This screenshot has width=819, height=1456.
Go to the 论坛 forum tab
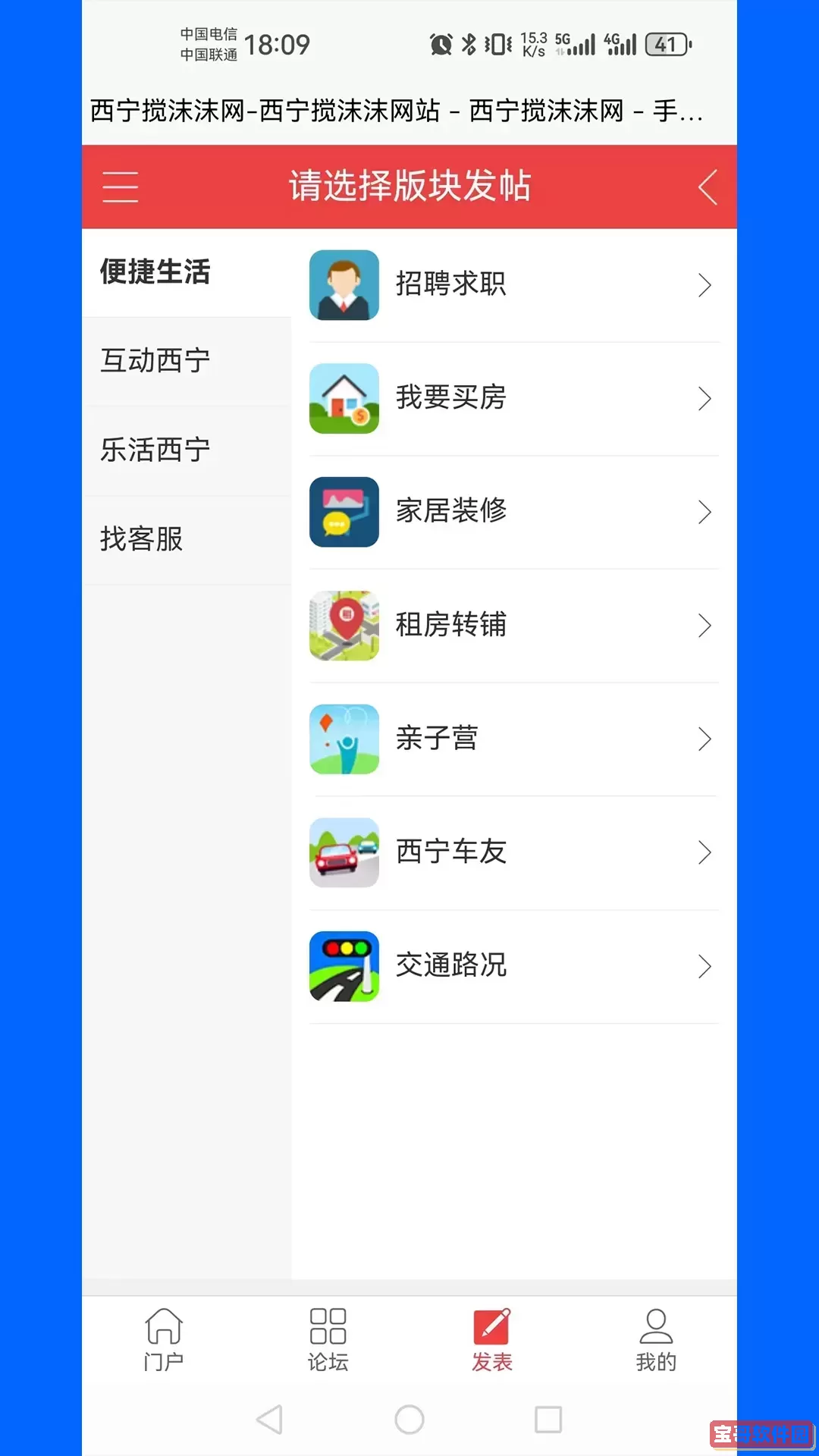point(328,1338)
